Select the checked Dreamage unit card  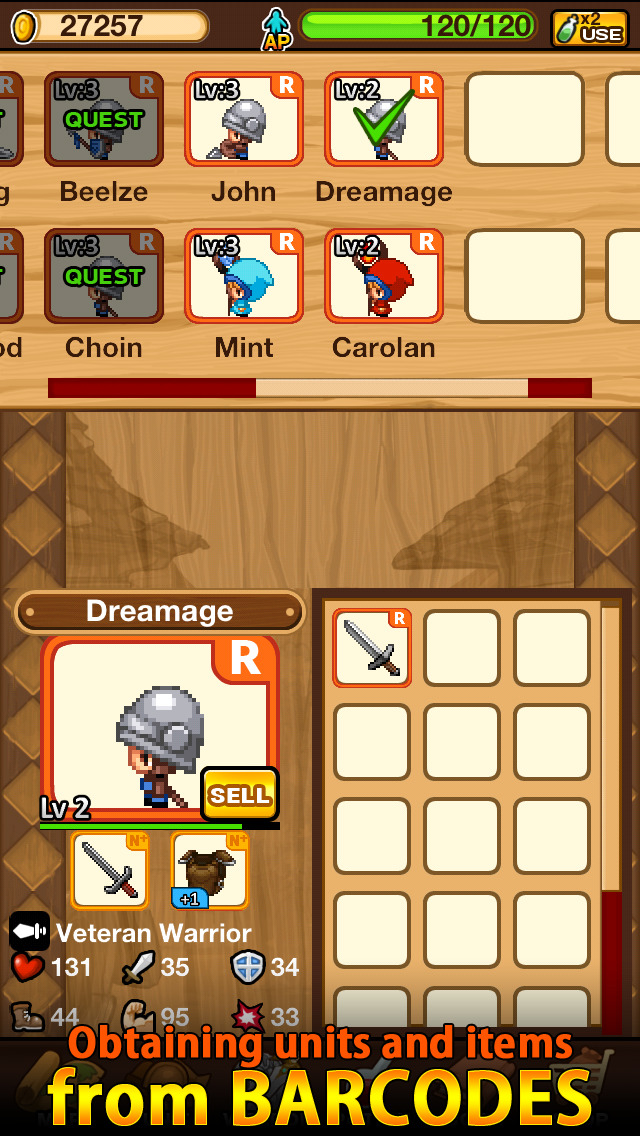tap(383, 120)
